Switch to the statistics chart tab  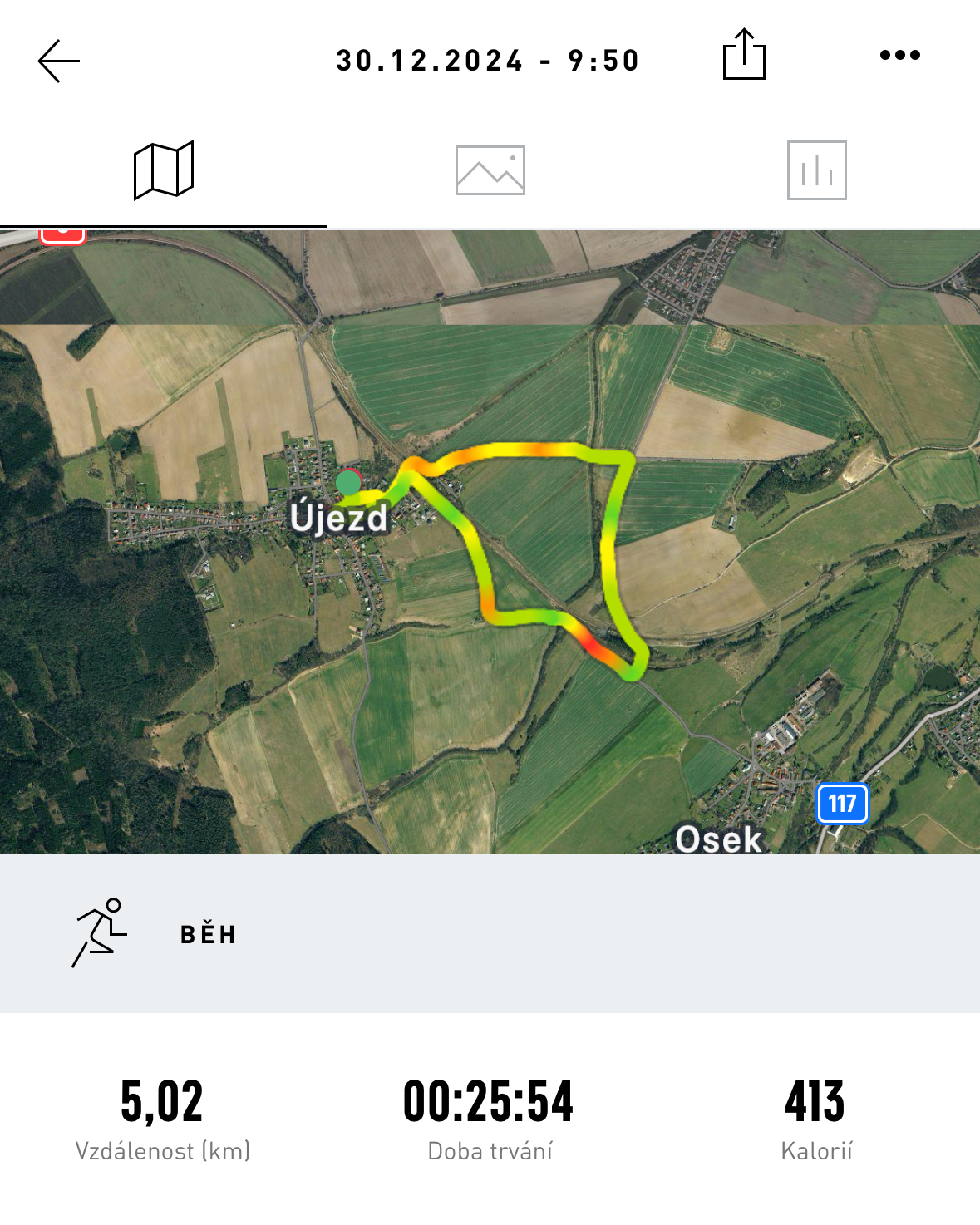(x=816, y=170)
